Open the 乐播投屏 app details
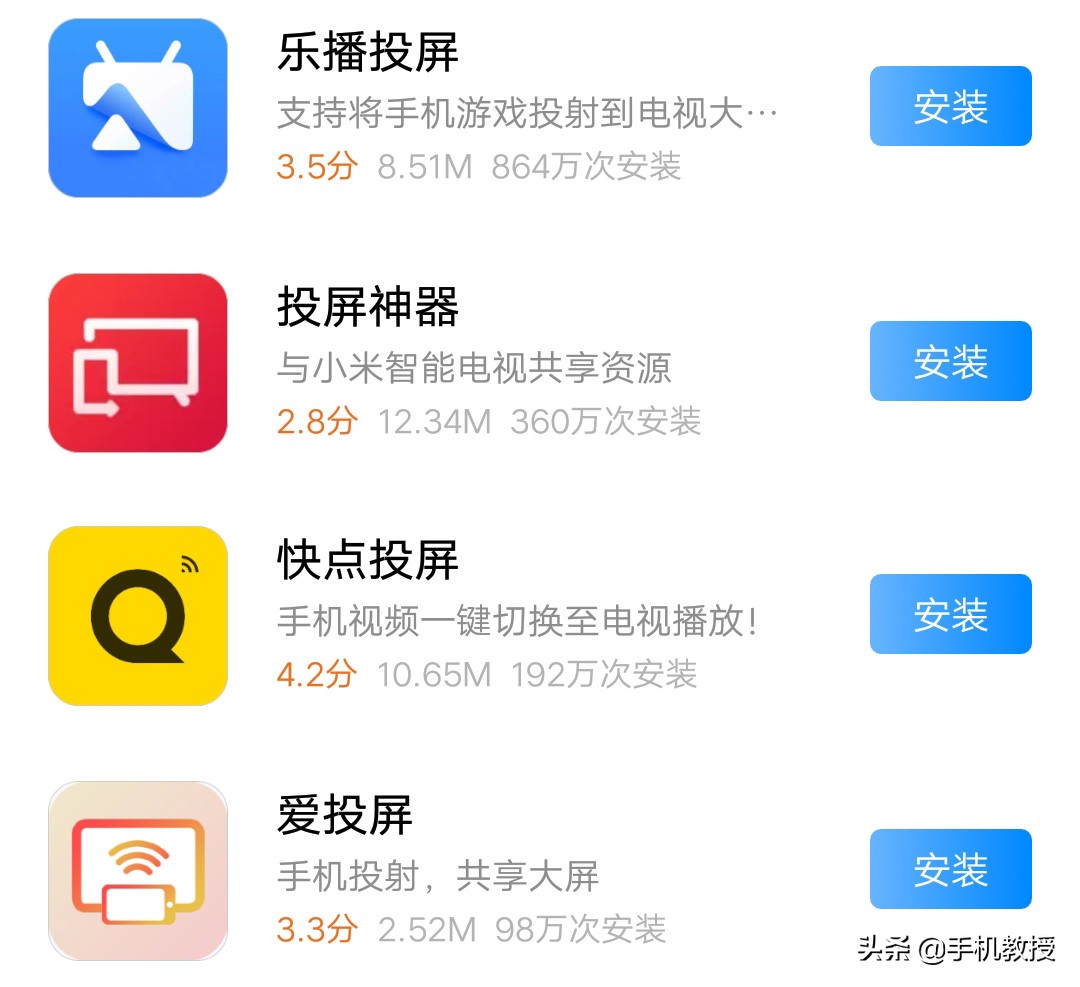Screen dimensions: 1080x987 tap(367, 53)
